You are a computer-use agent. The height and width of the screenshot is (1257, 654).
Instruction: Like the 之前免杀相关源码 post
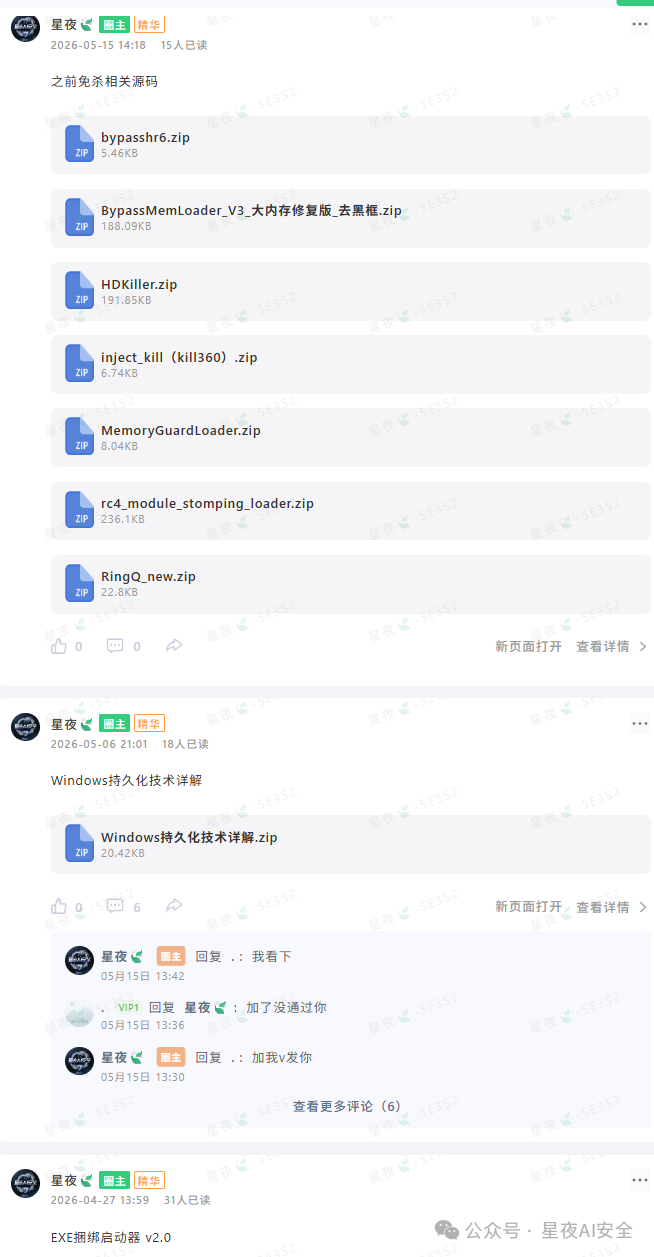tap(66, 646)
